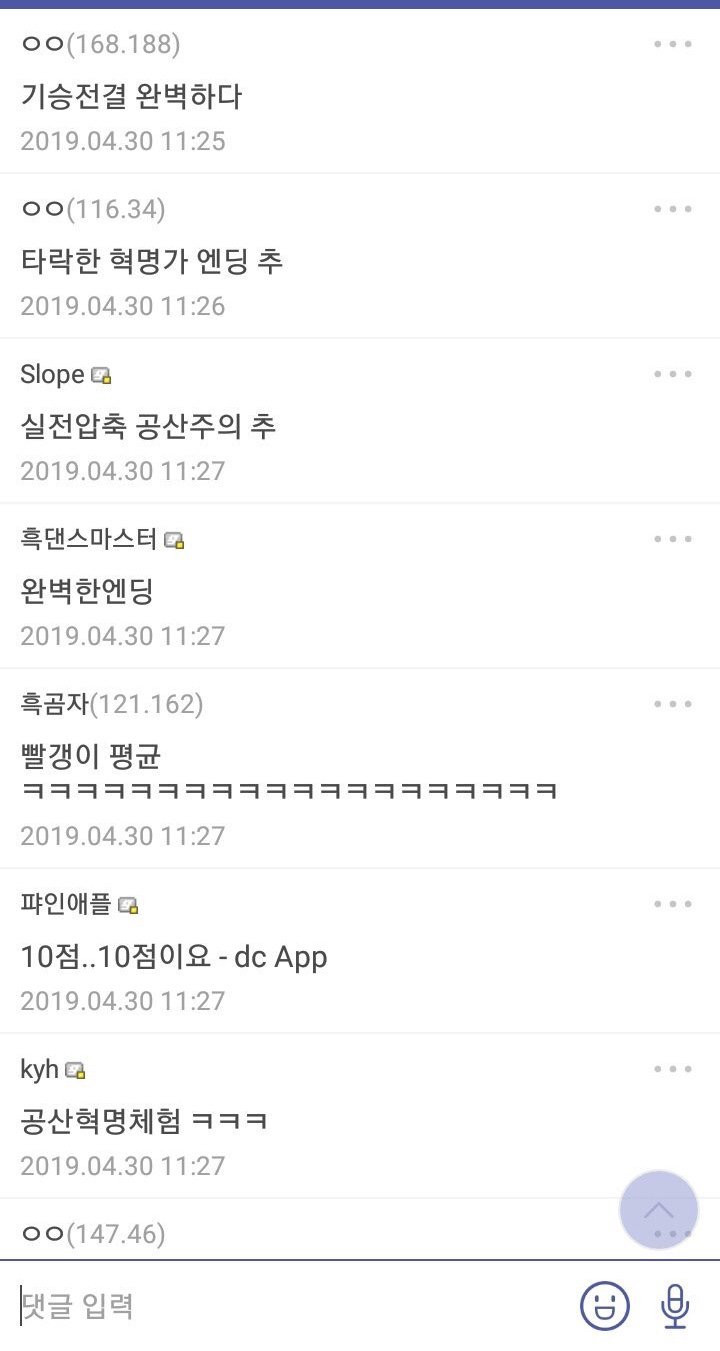Open options for the 타락한 혁명가 엔딩 추 comment

click(x=673, y=209)
